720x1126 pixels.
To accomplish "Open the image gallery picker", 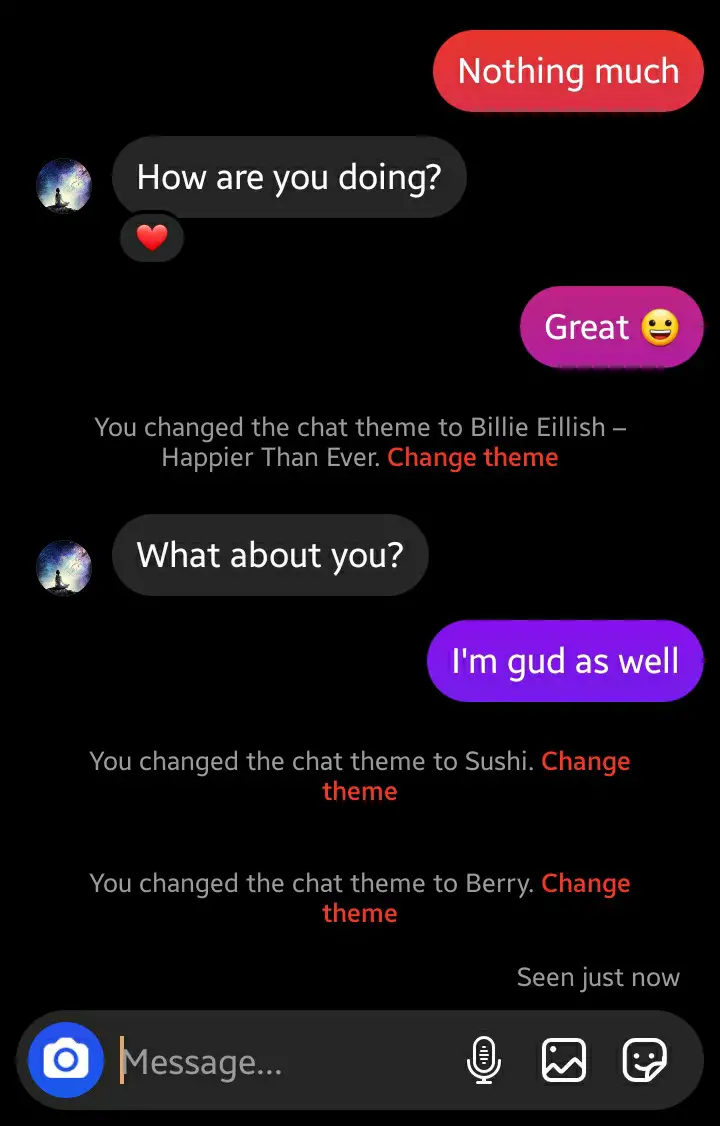I will (x=565, y=1061).
